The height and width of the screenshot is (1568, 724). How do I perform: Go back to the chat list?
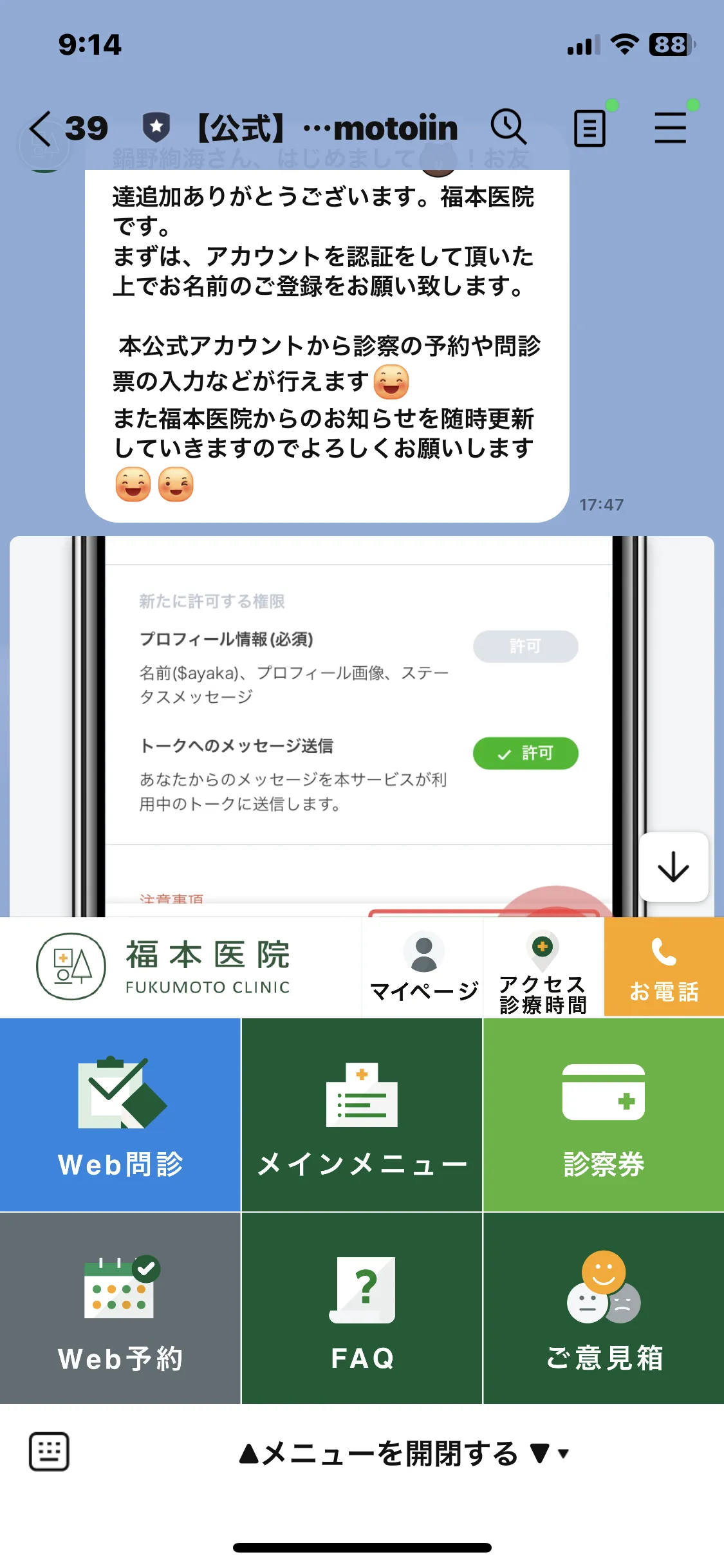point(41,128)
